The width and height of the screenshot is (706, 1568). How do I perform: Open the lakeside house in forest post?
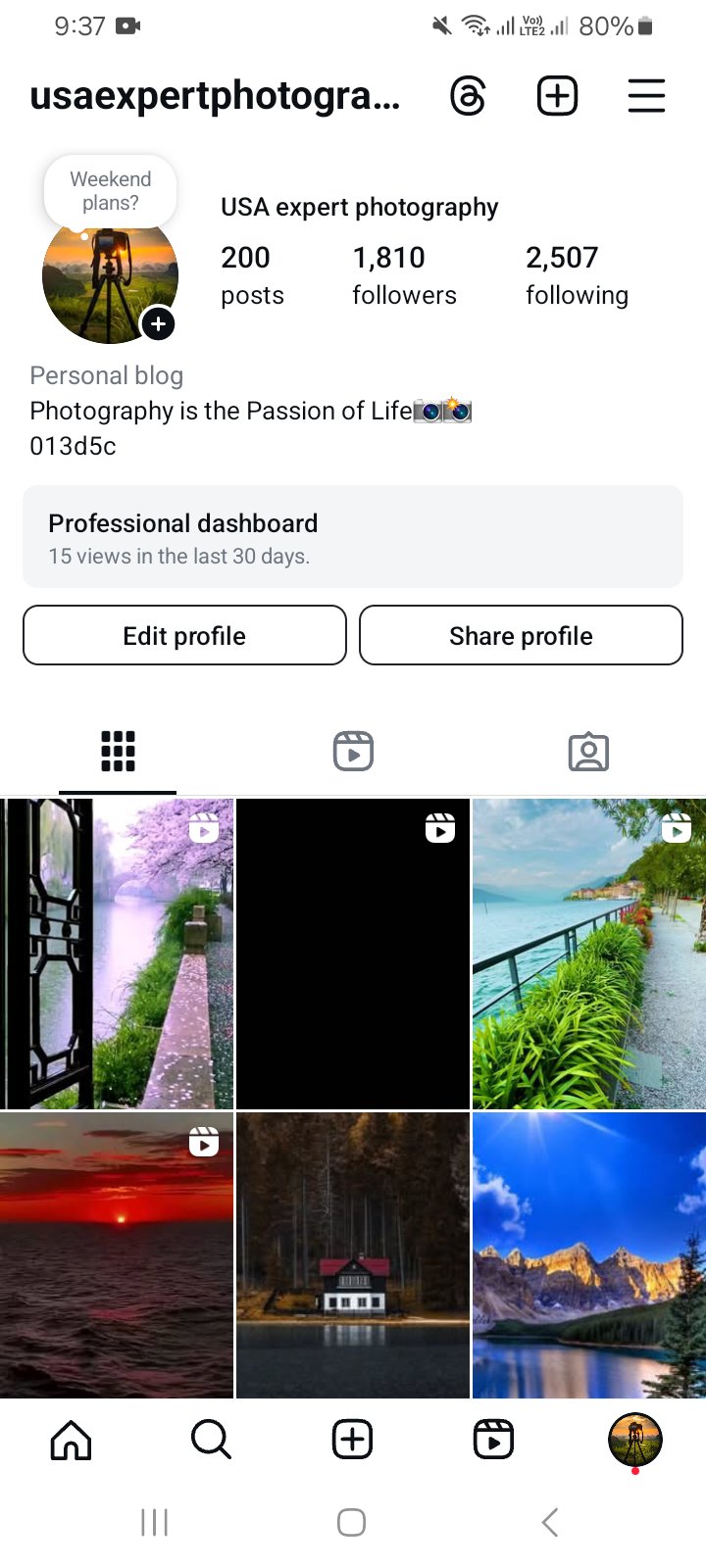click(353, 1254)
